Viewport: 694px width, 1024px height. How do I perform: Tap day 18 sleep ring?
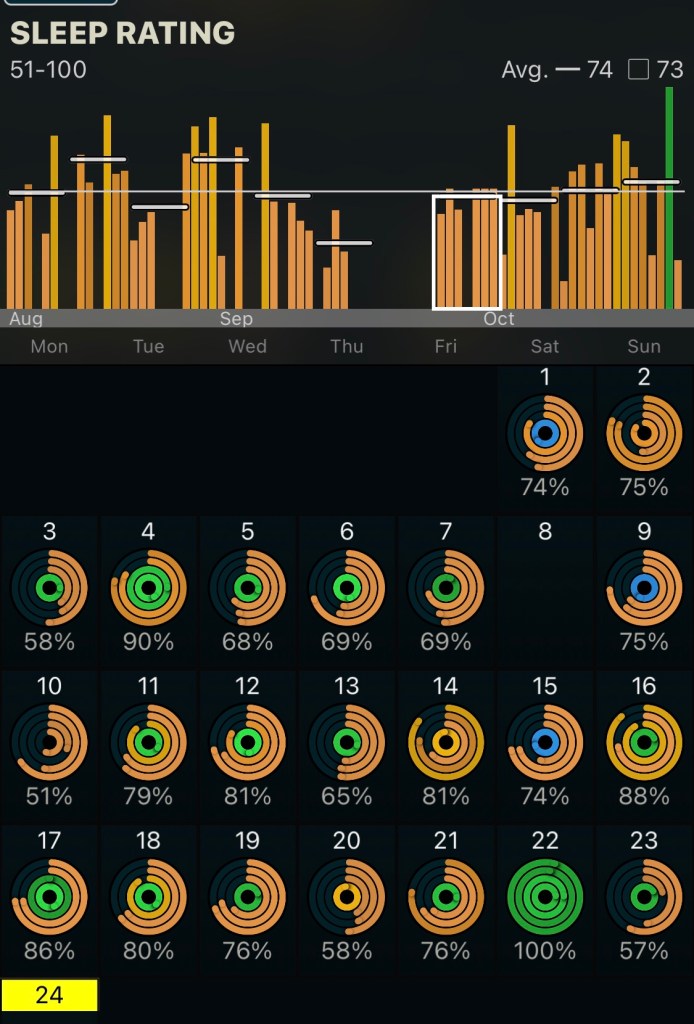(148, 897)
